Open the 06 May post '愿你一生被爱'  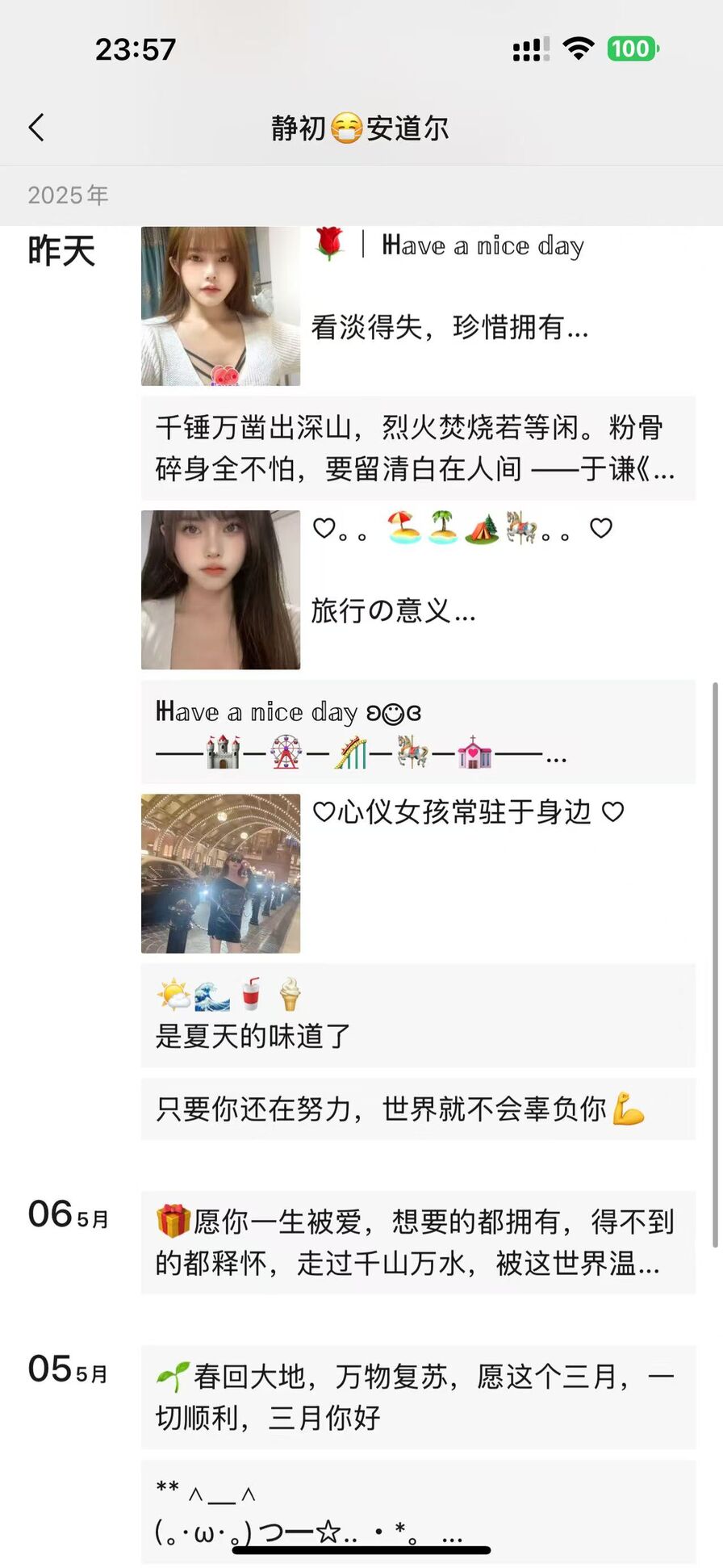click(x=417, y=1242)
